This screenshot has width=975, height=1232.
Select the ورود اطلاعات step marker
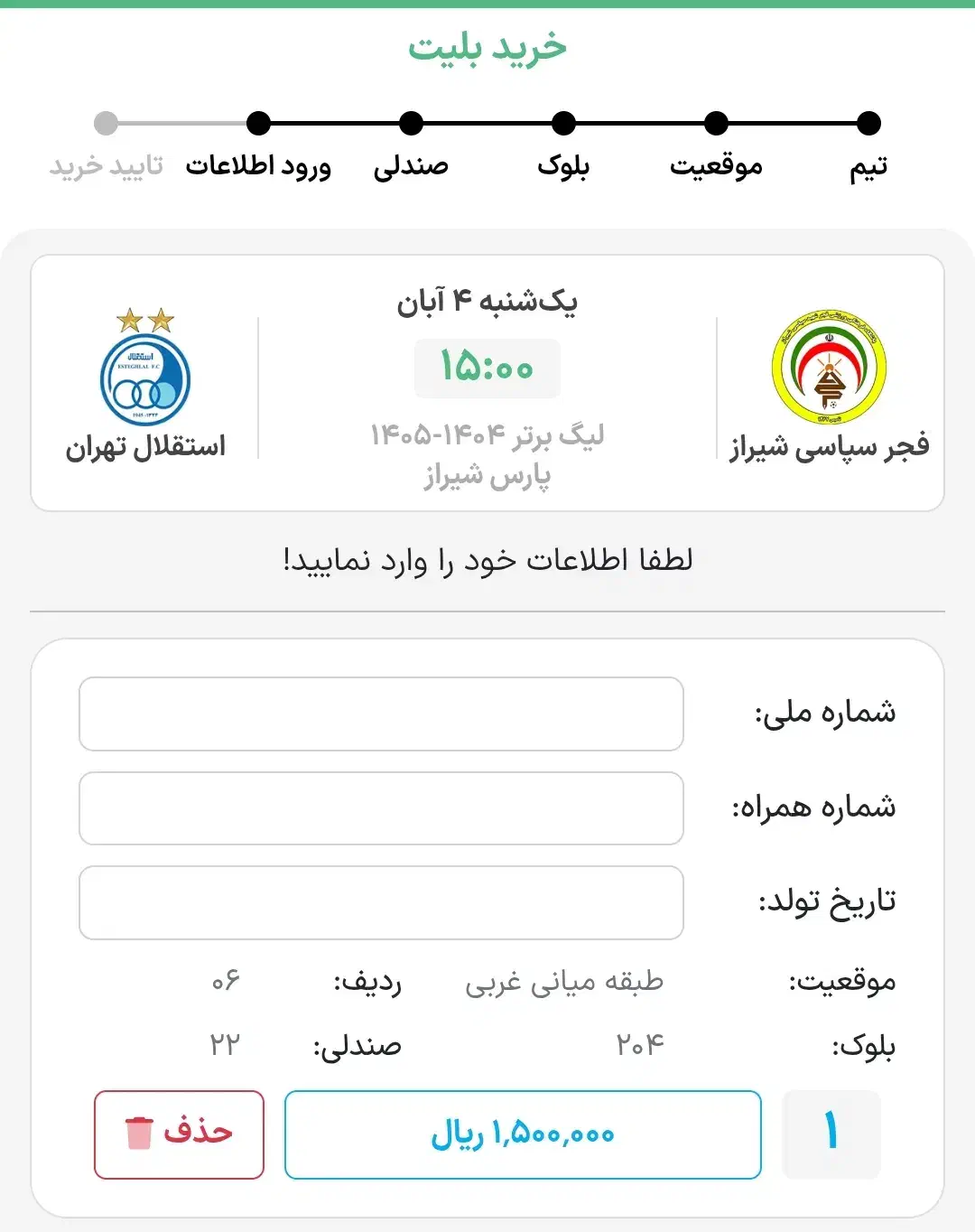coord(259,125)
